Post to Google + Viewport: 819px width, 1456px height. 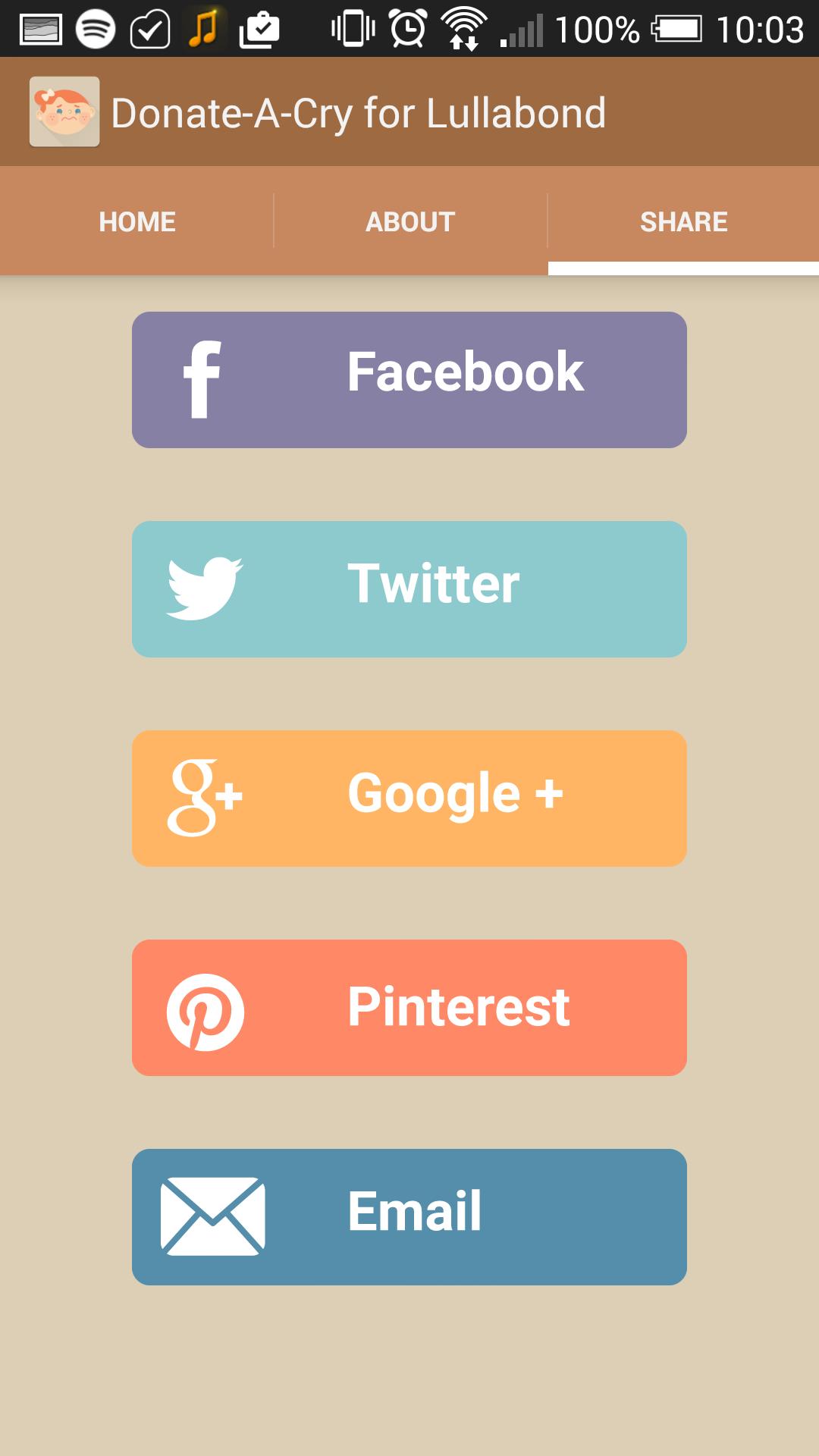pyautogui.click(x=409, y=799)
